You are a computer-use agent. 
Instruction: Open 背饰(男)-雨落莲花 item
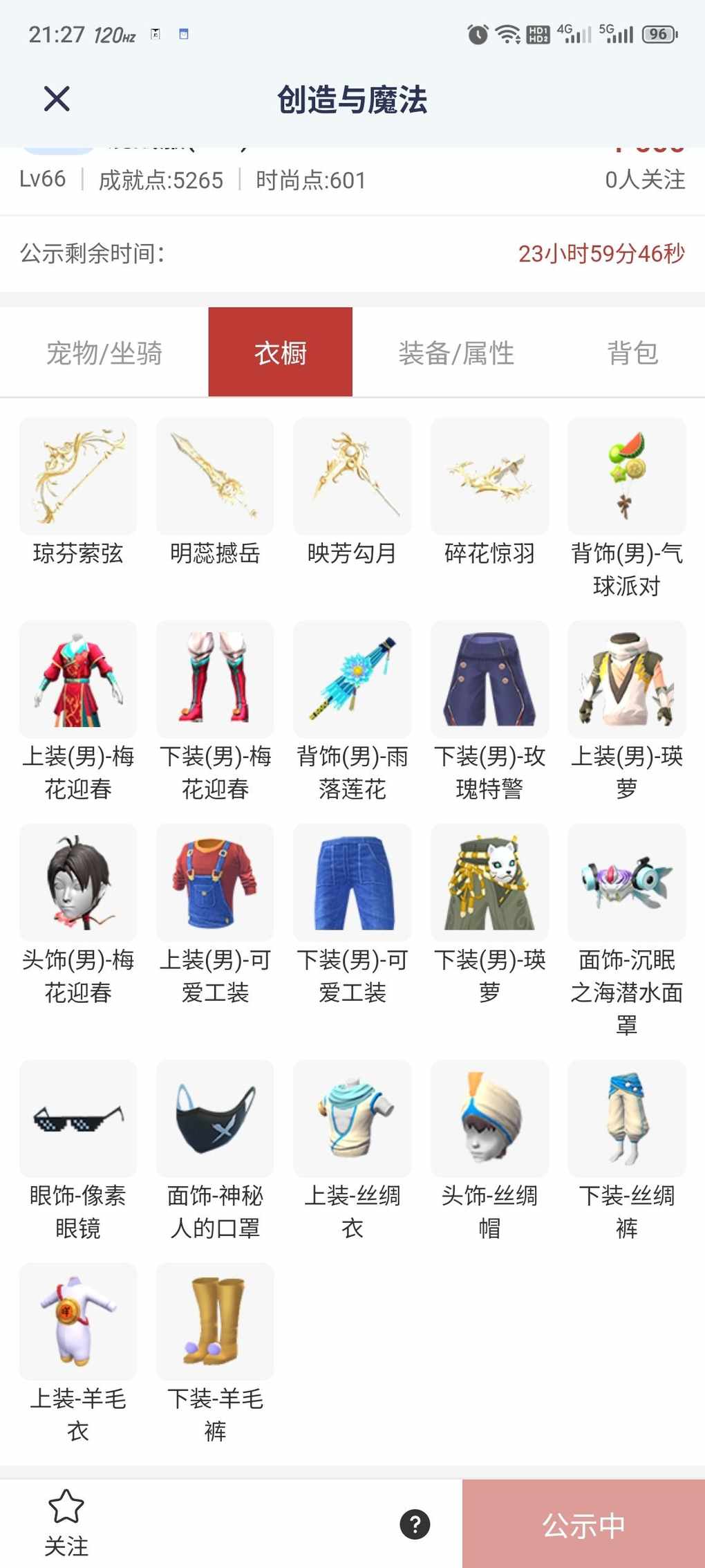[352, 679]
